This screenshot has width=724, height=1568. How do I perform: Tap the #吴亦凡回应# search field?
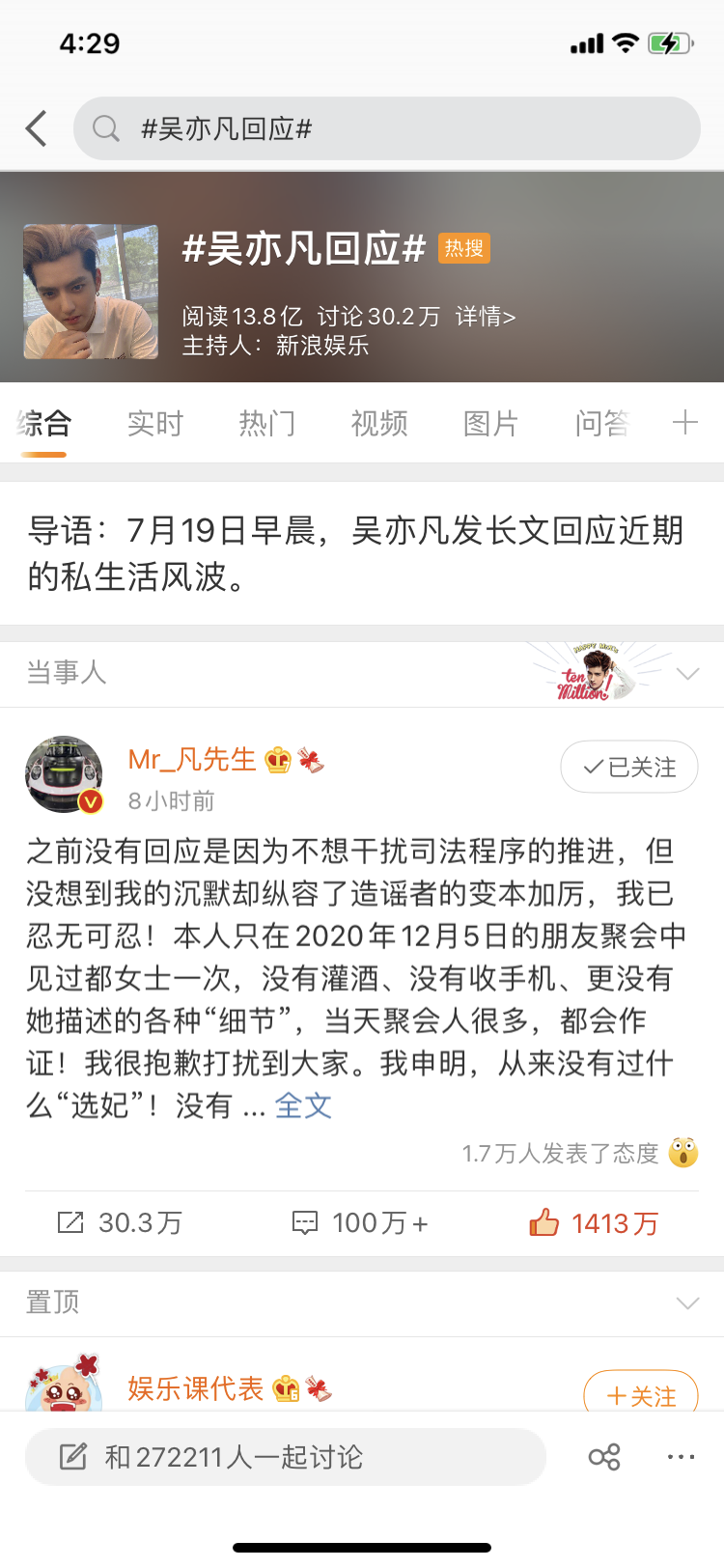click(x=386, y=128)
